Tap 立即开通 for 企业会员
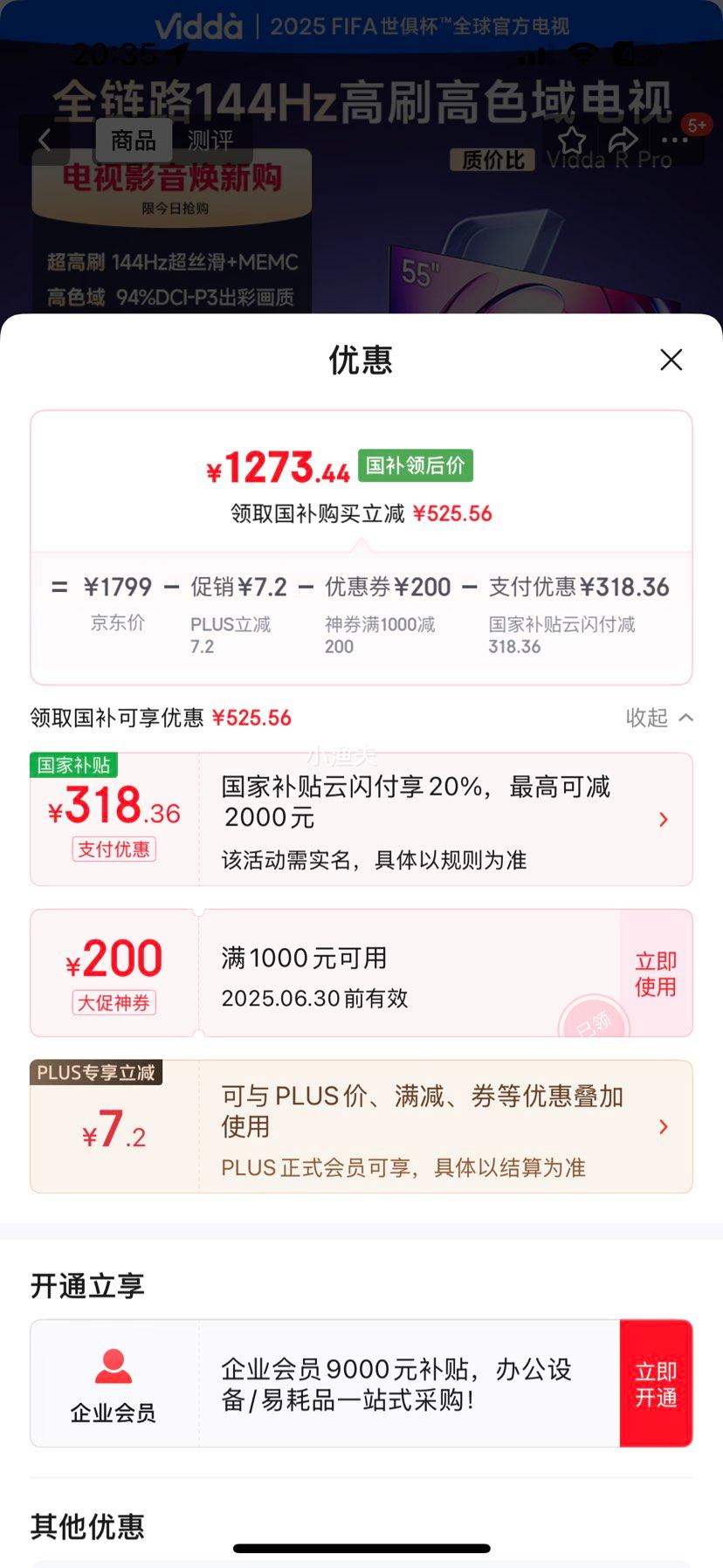The height and width of the screenshot is (1568, 723). 656,1384
